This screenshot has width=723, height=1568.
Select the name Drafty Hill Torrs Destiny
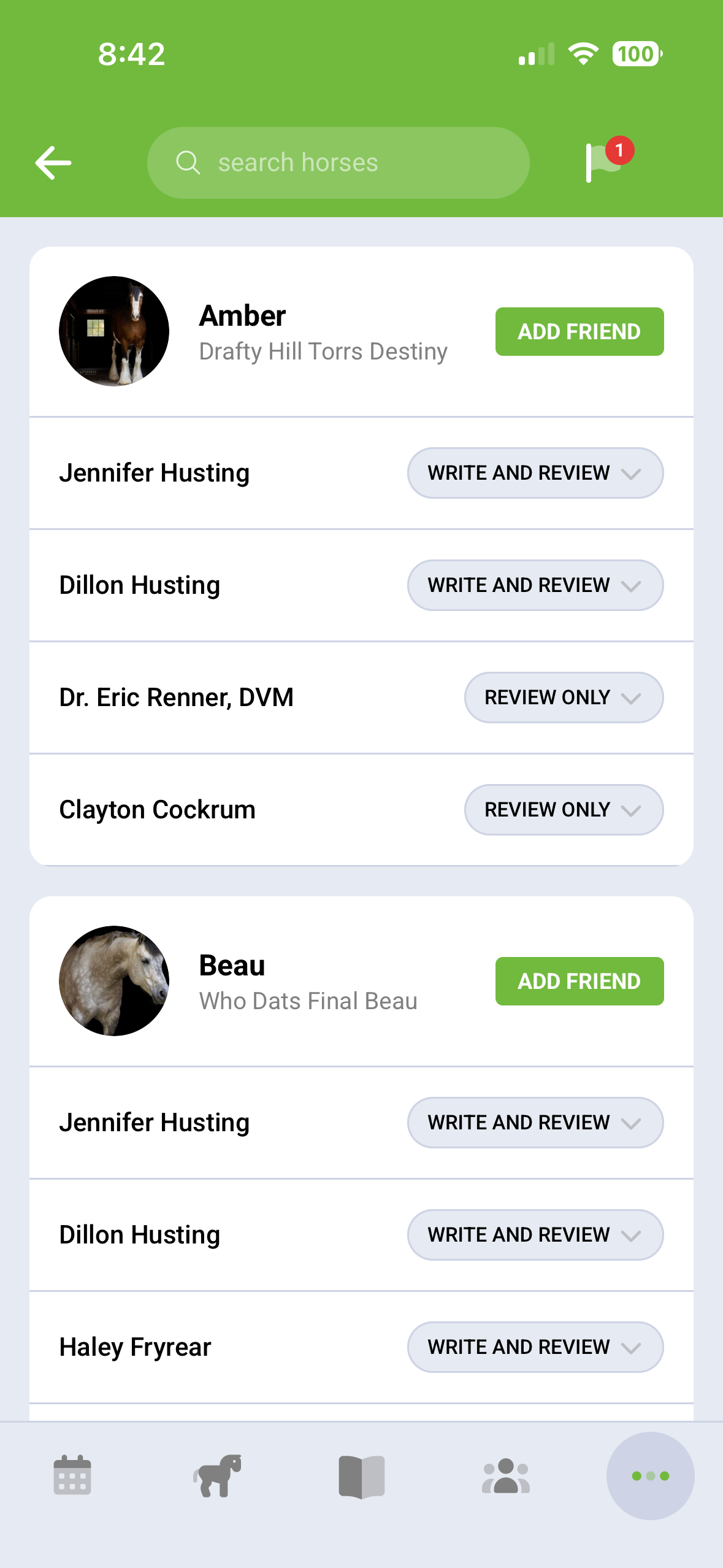click(x=323, y=352)
